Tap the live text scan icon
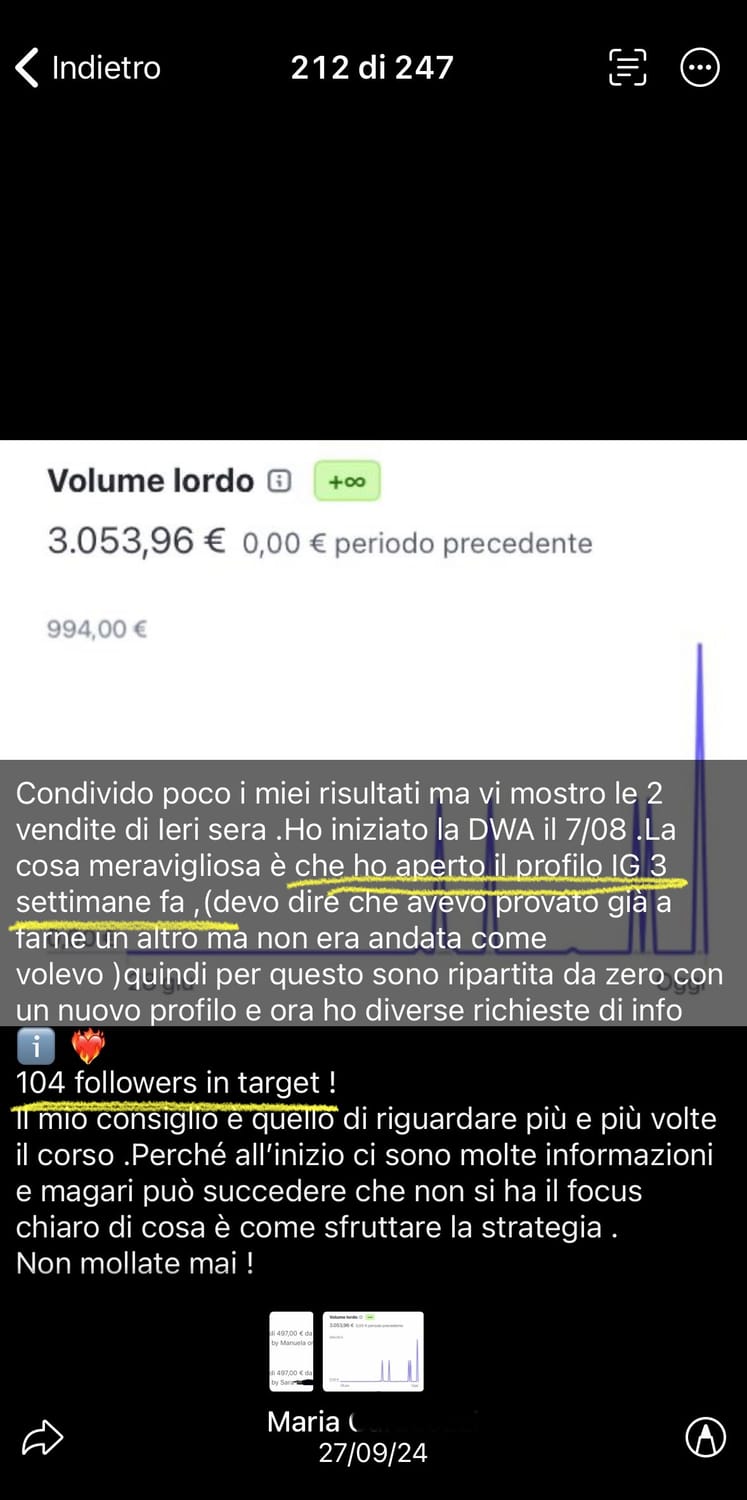Viewport: 747px width, 1500px height. [x=627, y=68]
